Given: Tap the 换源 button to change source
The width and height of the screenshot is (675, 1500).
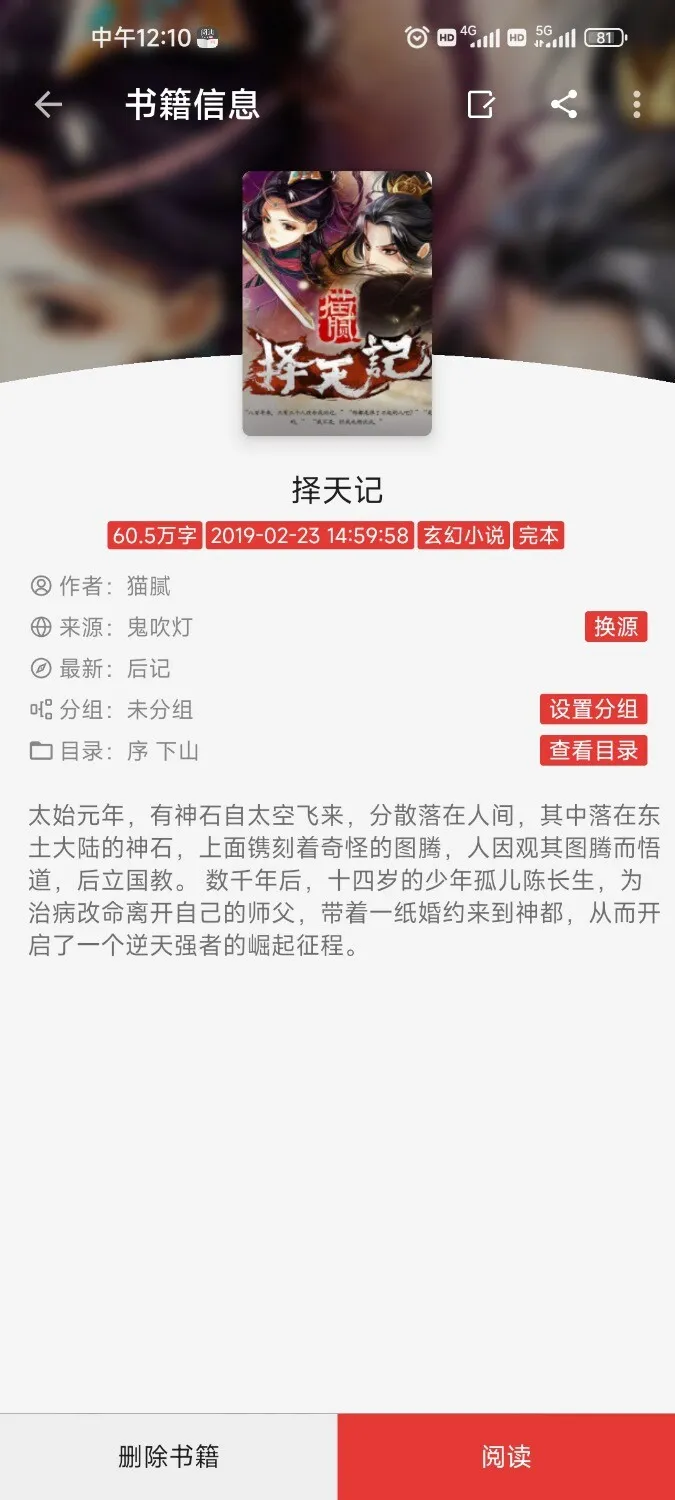Looking at the screenshot, I should pos(615,627).
